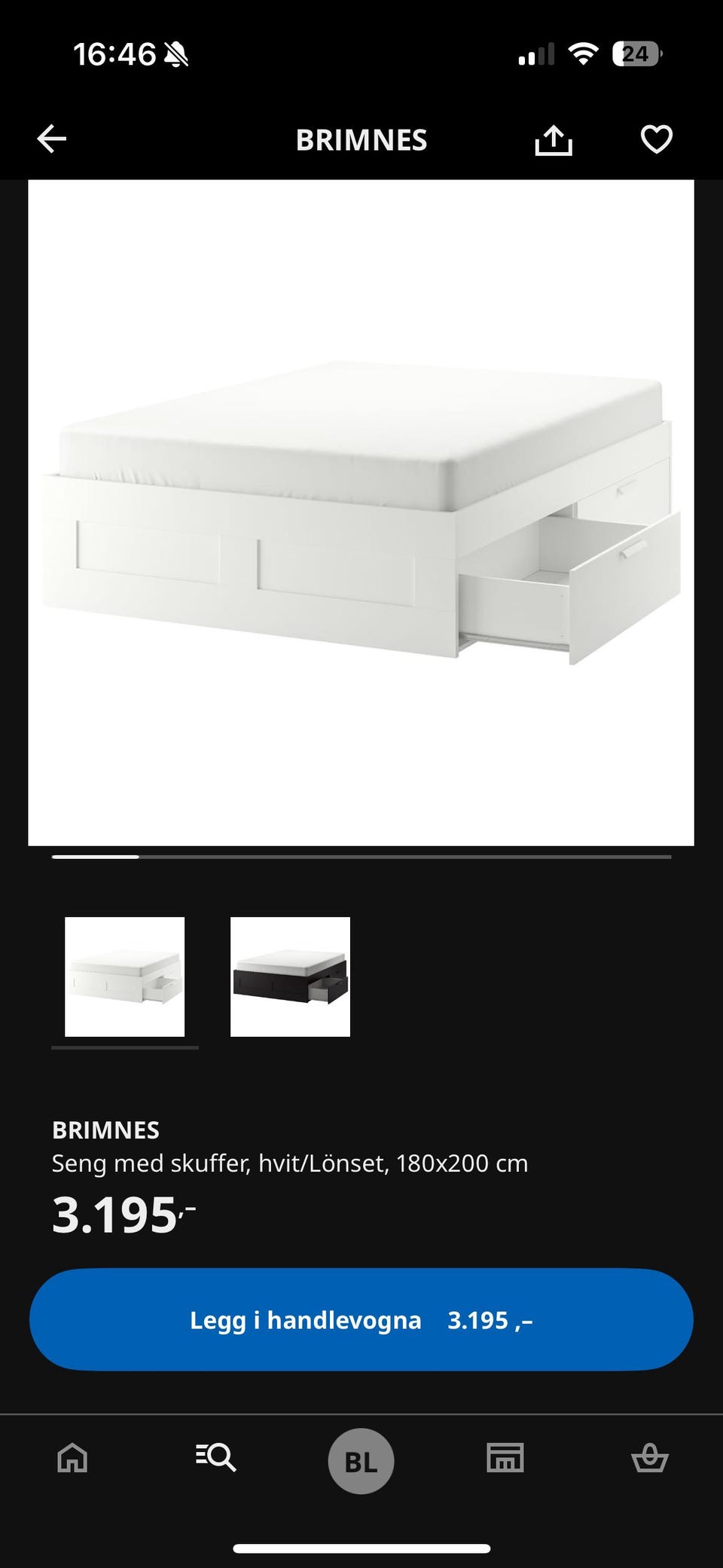Tap the main product image
Image resolution: width=723 pixels, height=1568 pixels.
point(361,512)
